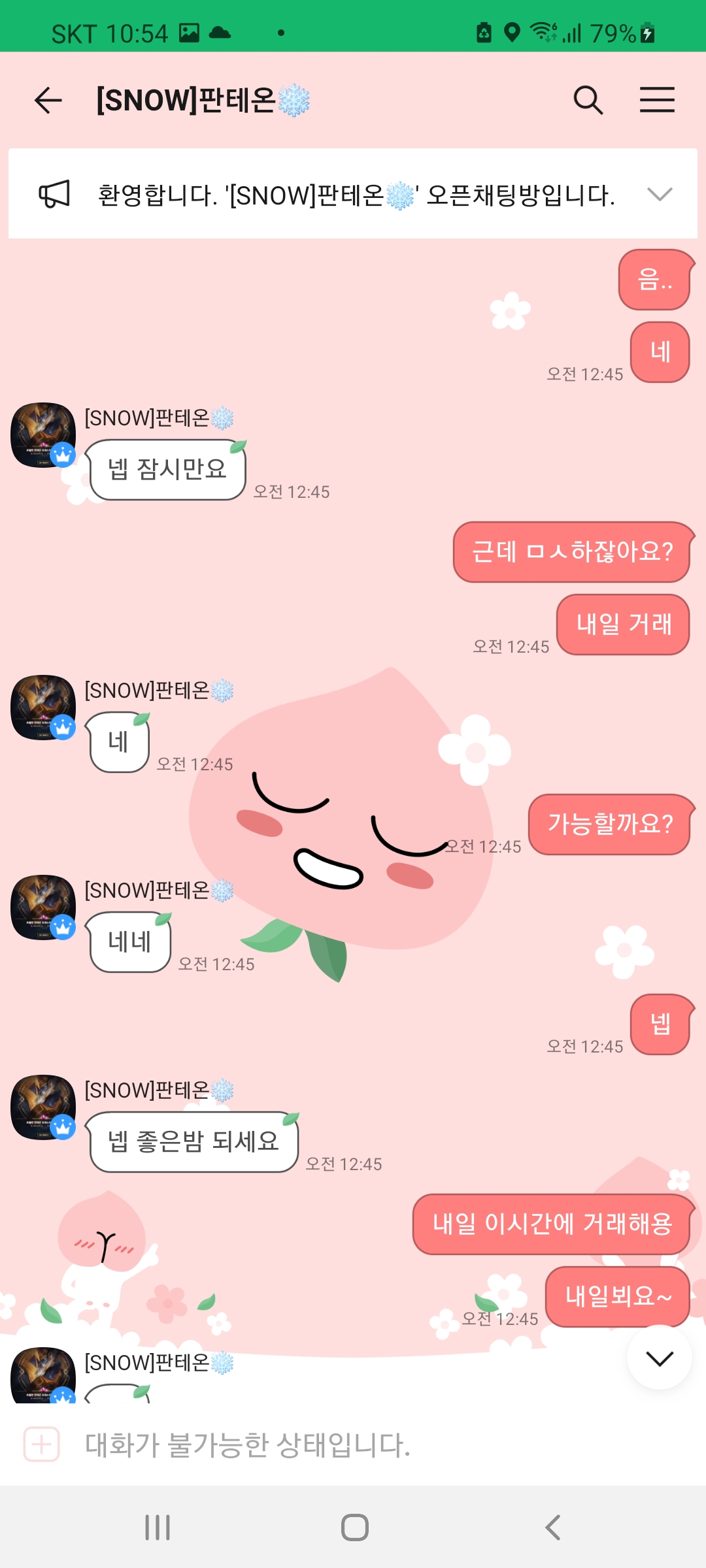This screenshot has height=1568, width=706.
Task: Open sender profile beside '넵 잠시만요'
Action: [x=43, y=435]
